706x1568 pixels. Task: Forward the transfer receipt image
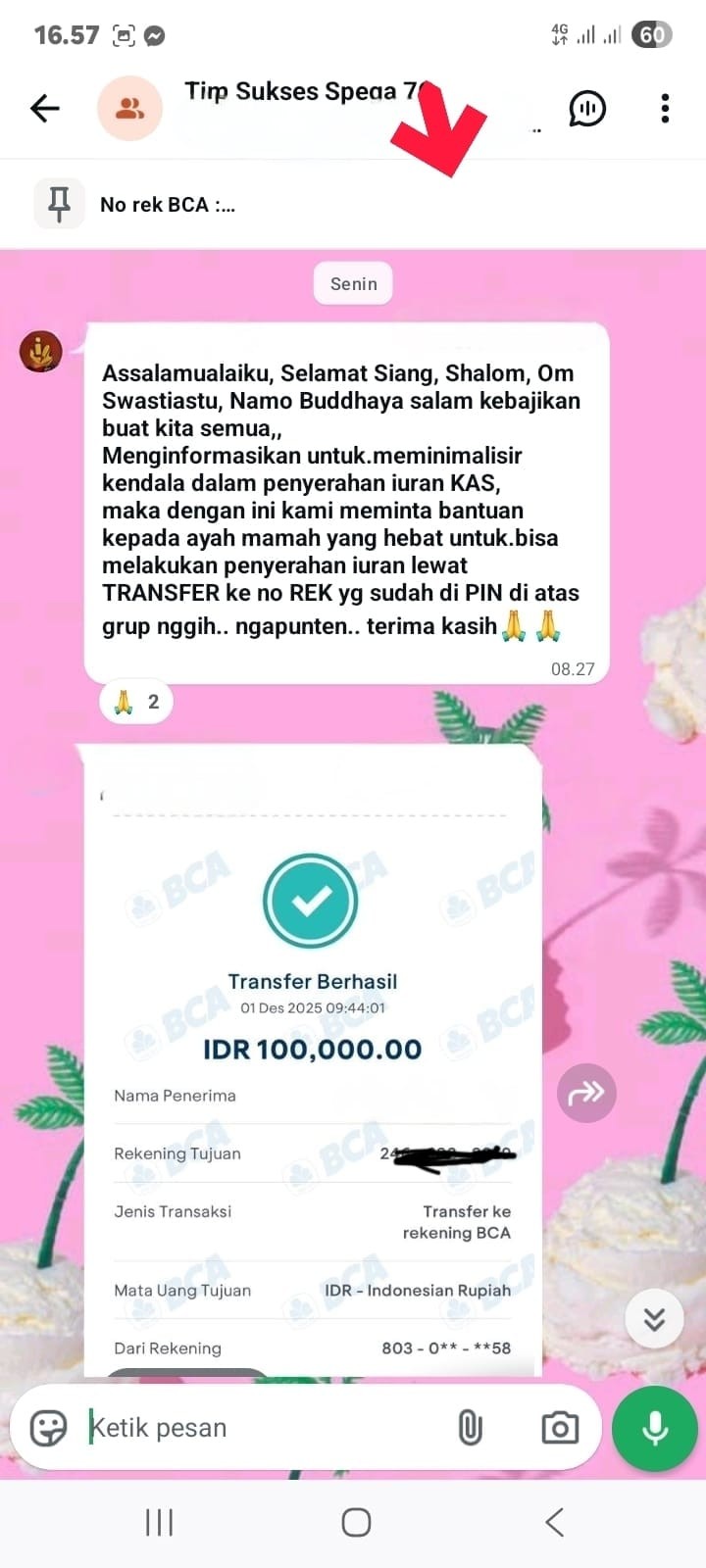[586, 1093]
